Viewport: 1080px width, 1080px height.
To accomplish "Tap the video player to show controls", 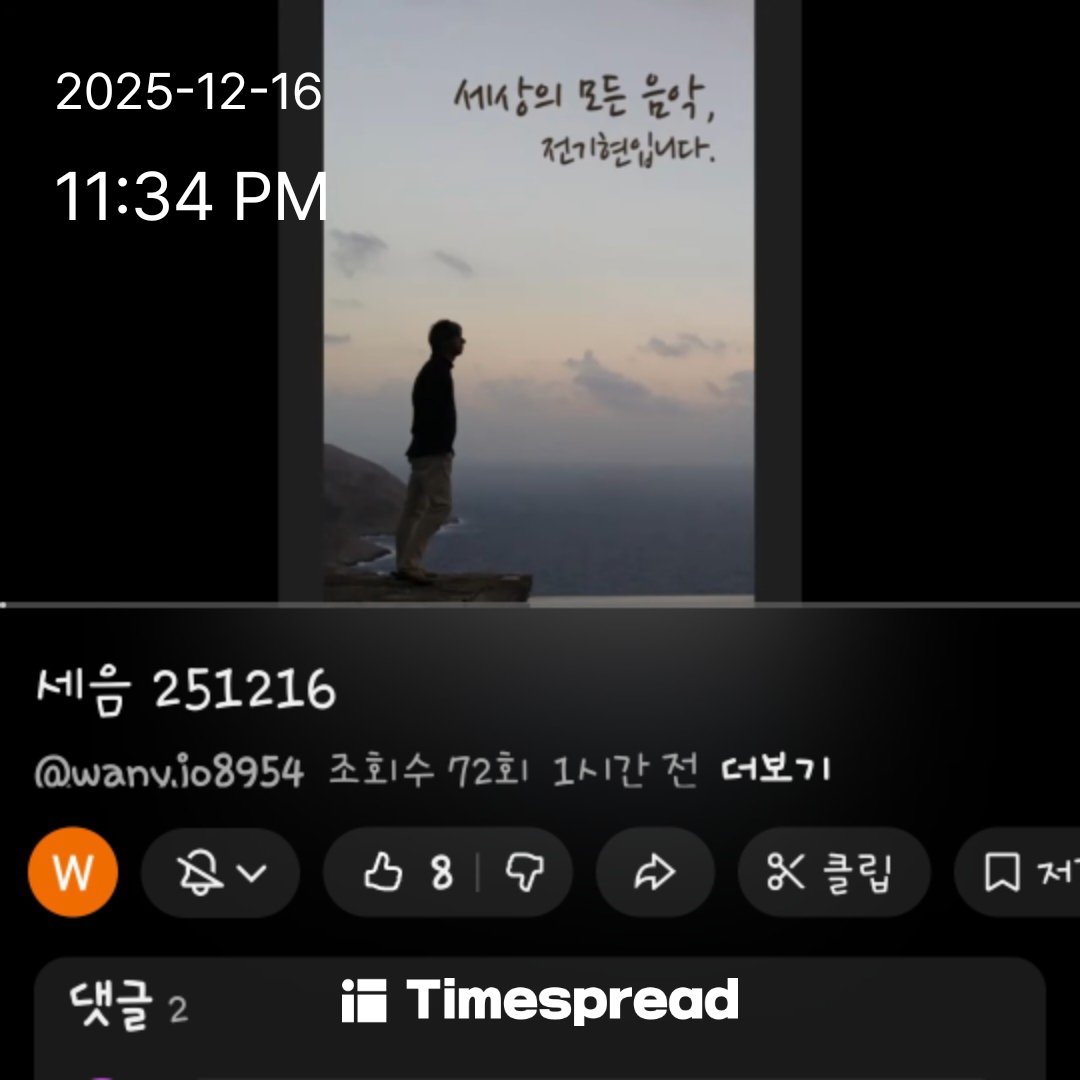I will 540,300.
